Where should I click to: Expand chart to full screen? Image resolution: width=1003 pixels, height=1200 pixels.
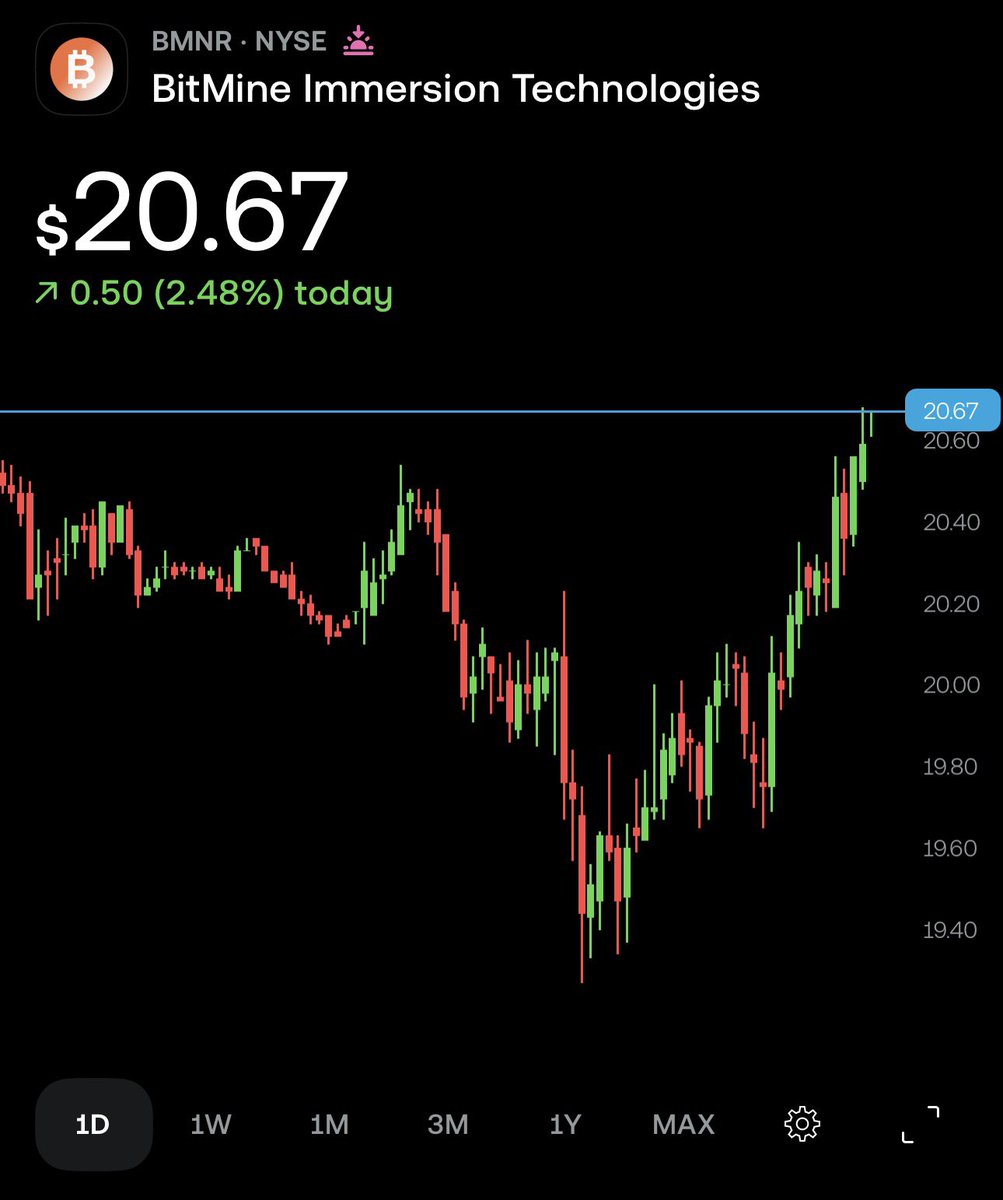point(920,1125)
